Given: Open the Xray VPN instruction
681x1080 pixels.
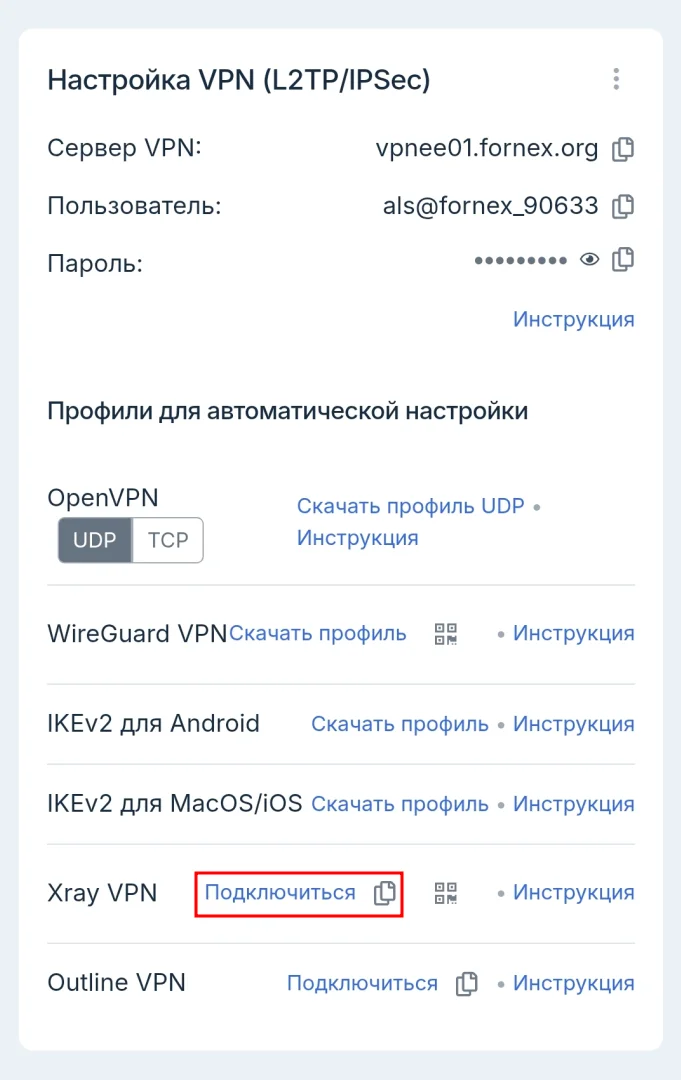Looking at the screenshot, I should coord(573,893).
